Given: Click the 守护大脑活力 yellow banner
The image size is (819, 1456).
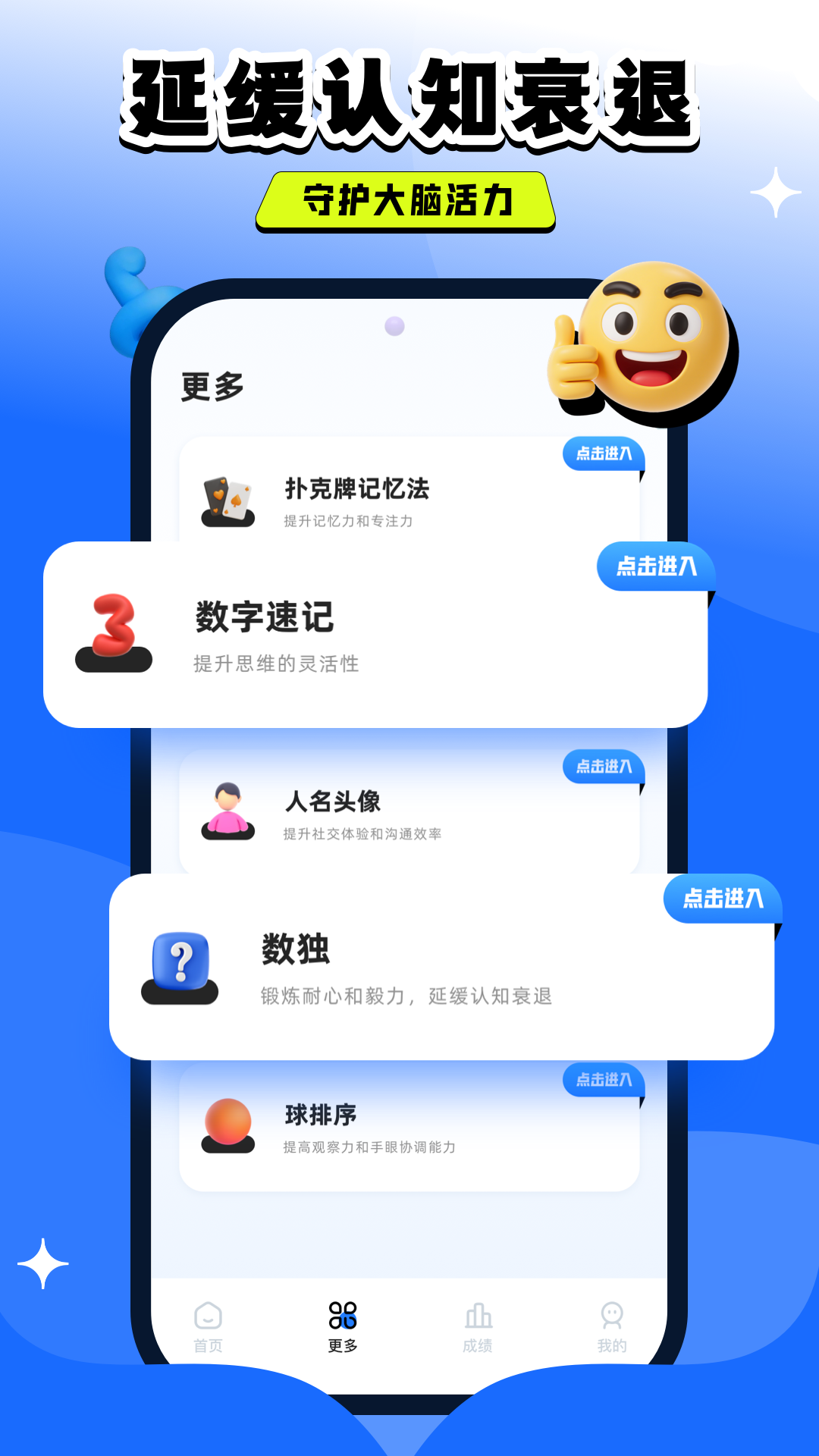Looking at the screenshot, I should click(x=409, y=199).
